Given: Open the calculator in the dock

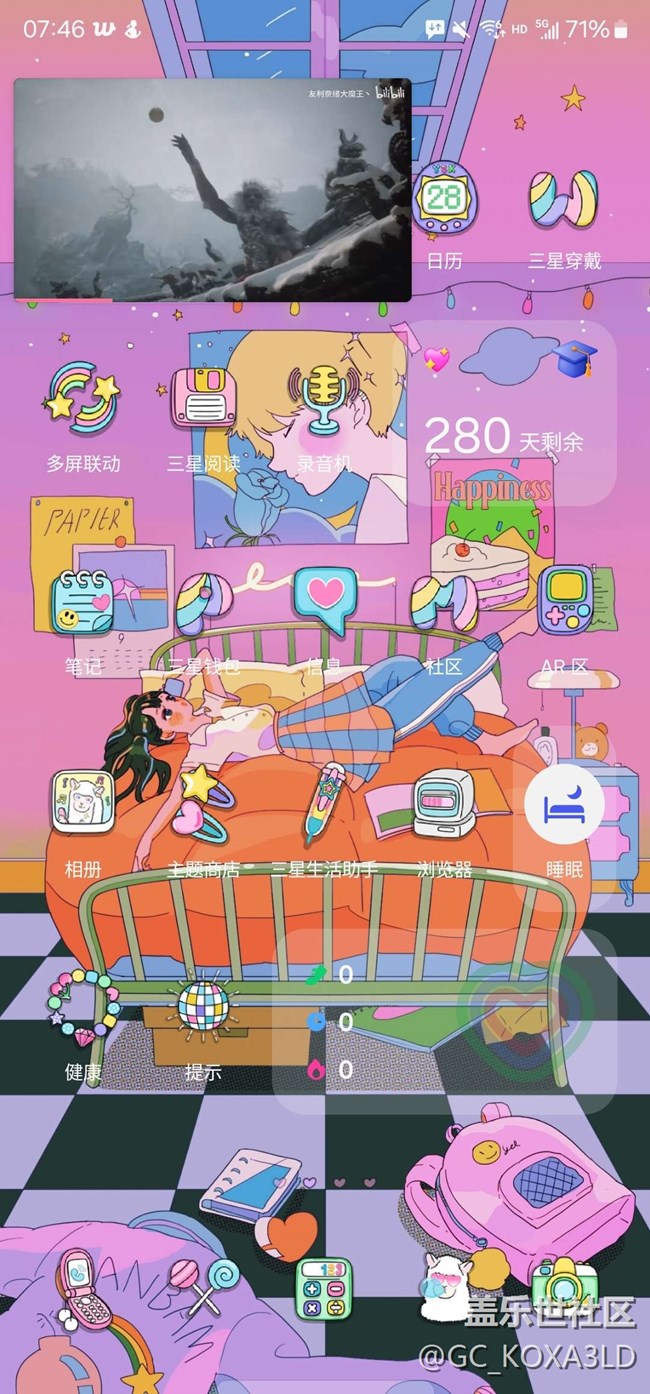Looking at the screenshot, I should 324,1288.
